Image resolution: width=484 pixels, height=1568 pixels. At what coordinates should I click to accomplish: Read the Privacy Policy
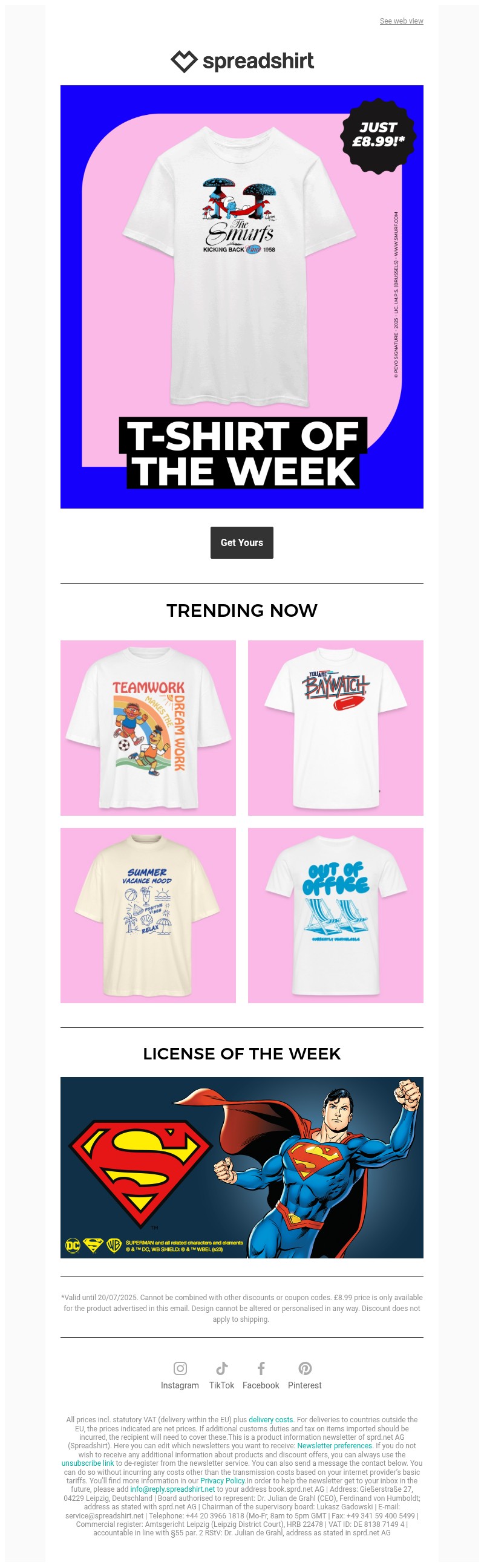[222, 1480]
